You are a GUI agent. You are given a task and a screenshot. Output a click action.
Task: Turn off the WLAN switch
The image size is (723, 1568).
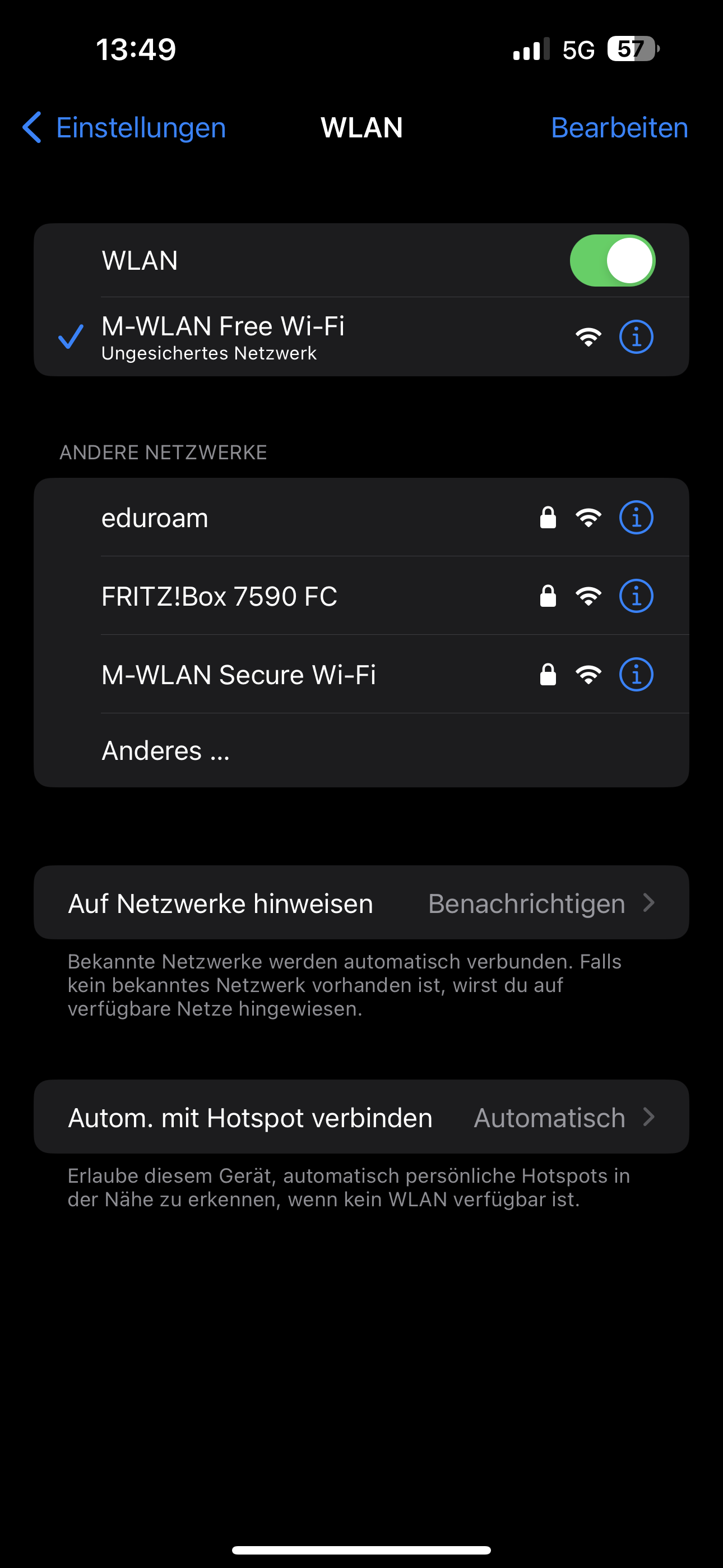(612, 261)
